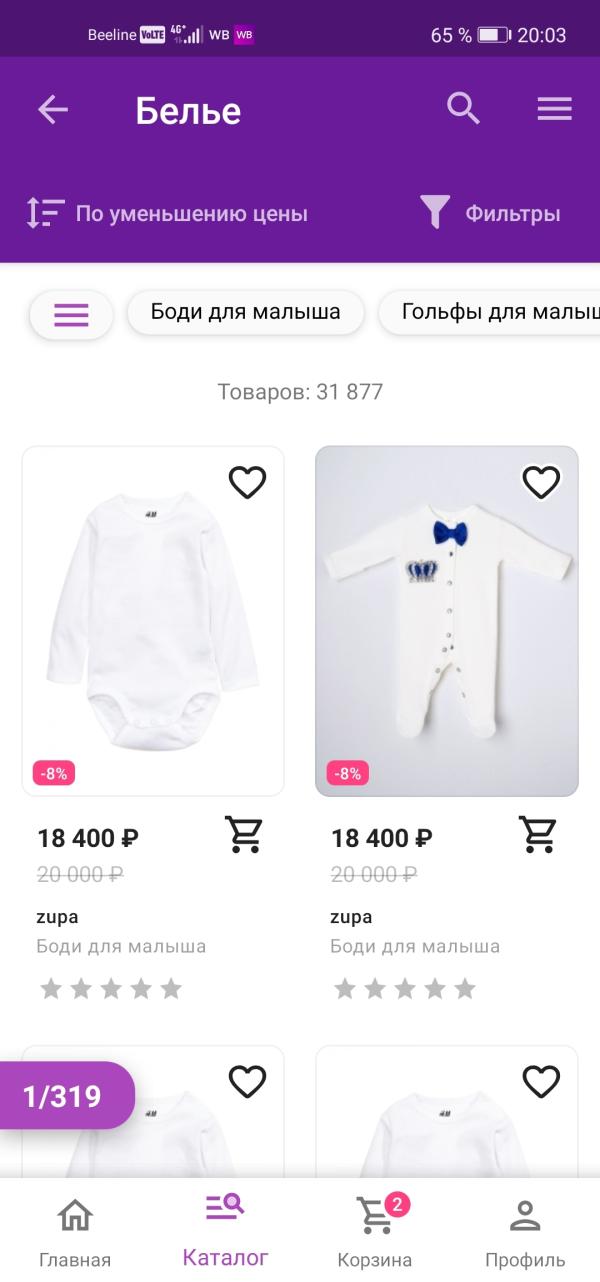Go to the Профиль tab
The width and height of the screenshot is (600, 1282).
click(x=525, y=1232)
